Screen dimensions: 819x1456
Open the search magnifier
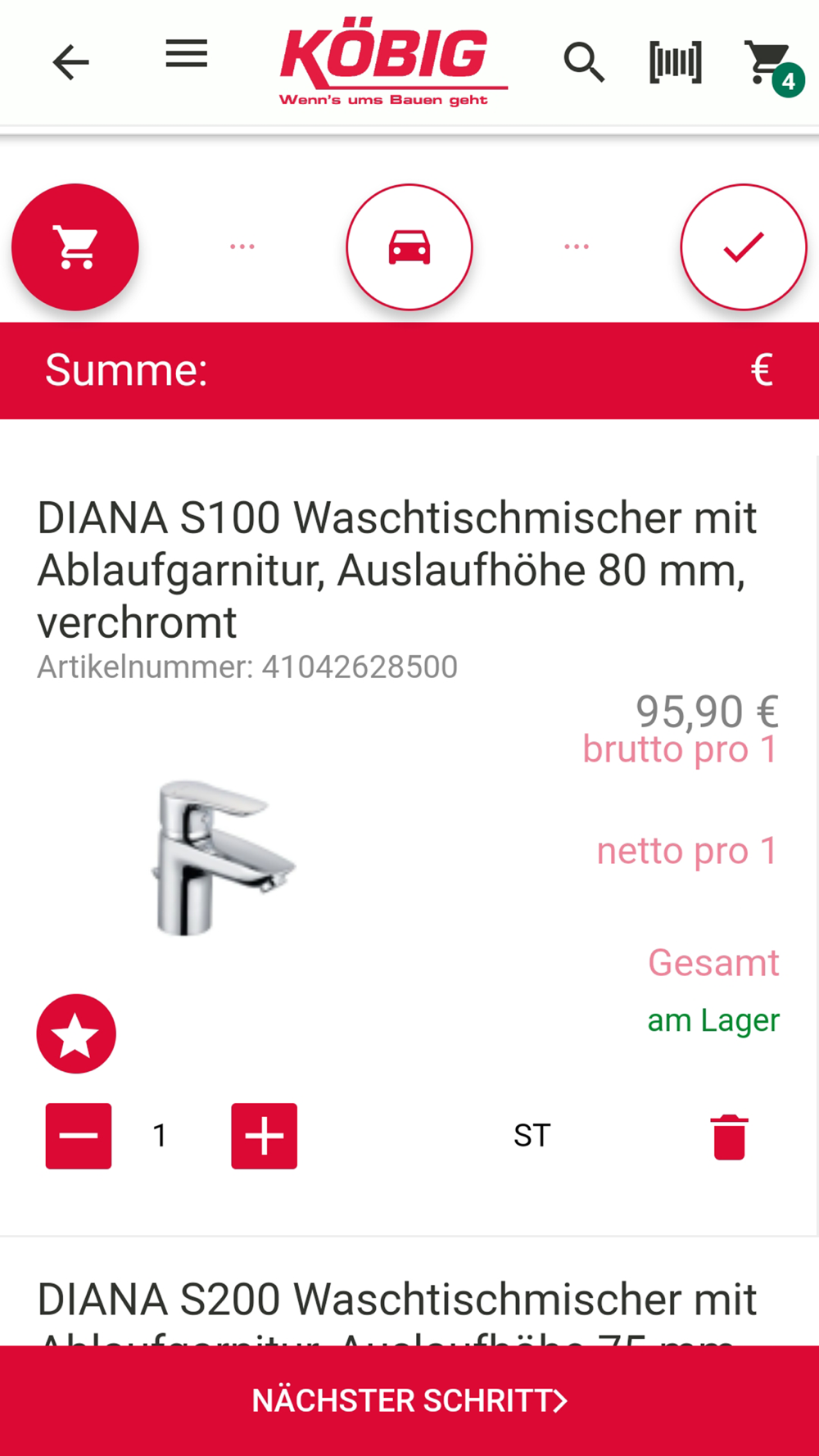pyautogui.click(x=584, y=62)
